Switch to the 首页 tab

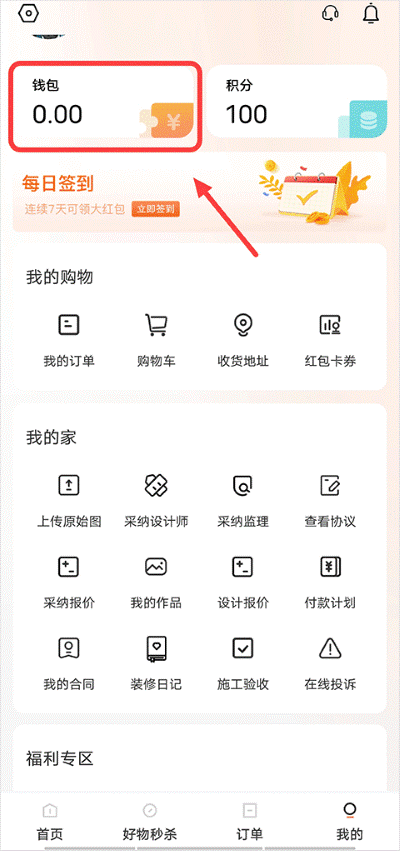(49, 821)
